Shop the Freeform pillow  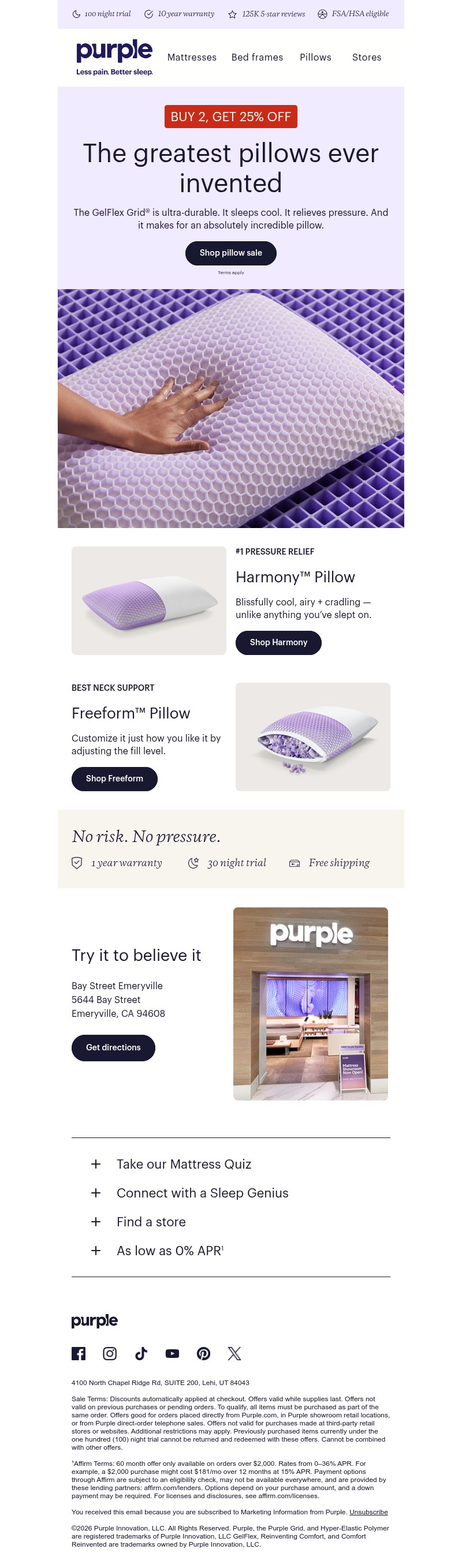(x=114, y=779)
